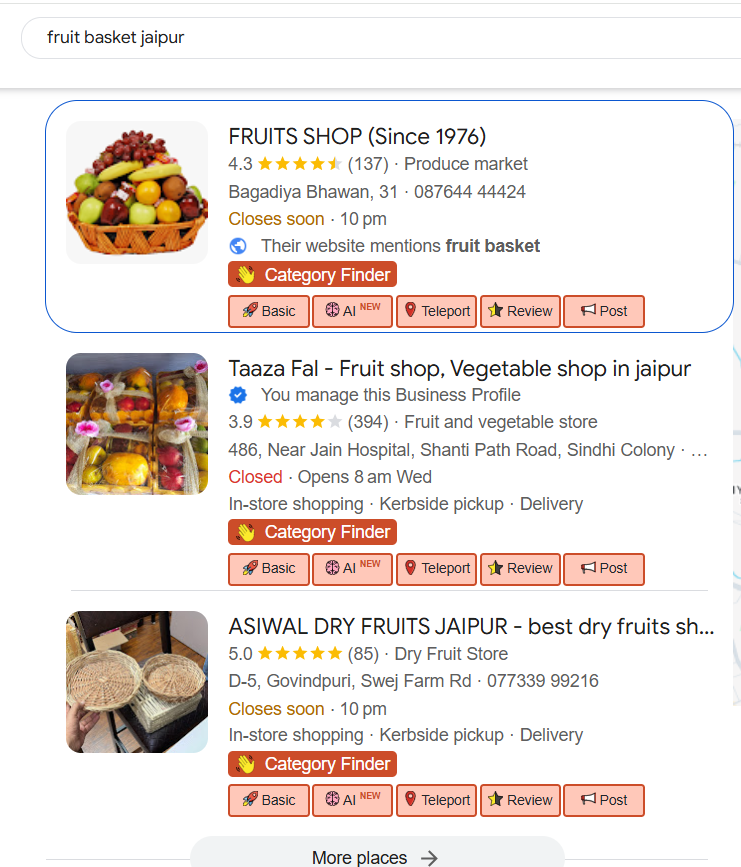741x867 pixels.
Task: Tap the AI button under ASIWAL DRY FRUITS
Action: (x=353, y=800)
